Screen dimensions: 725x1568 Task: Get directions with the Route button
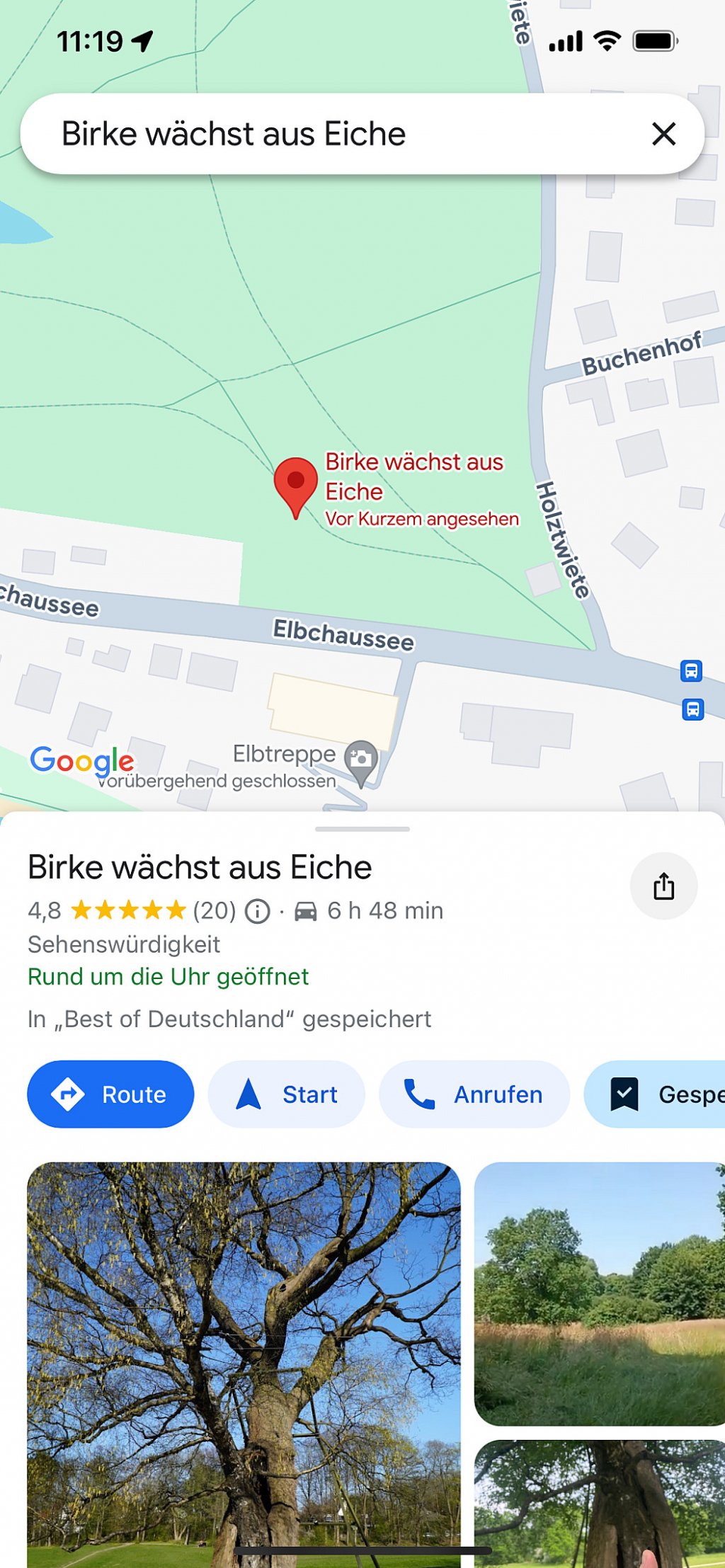[x=110, y=1094]
